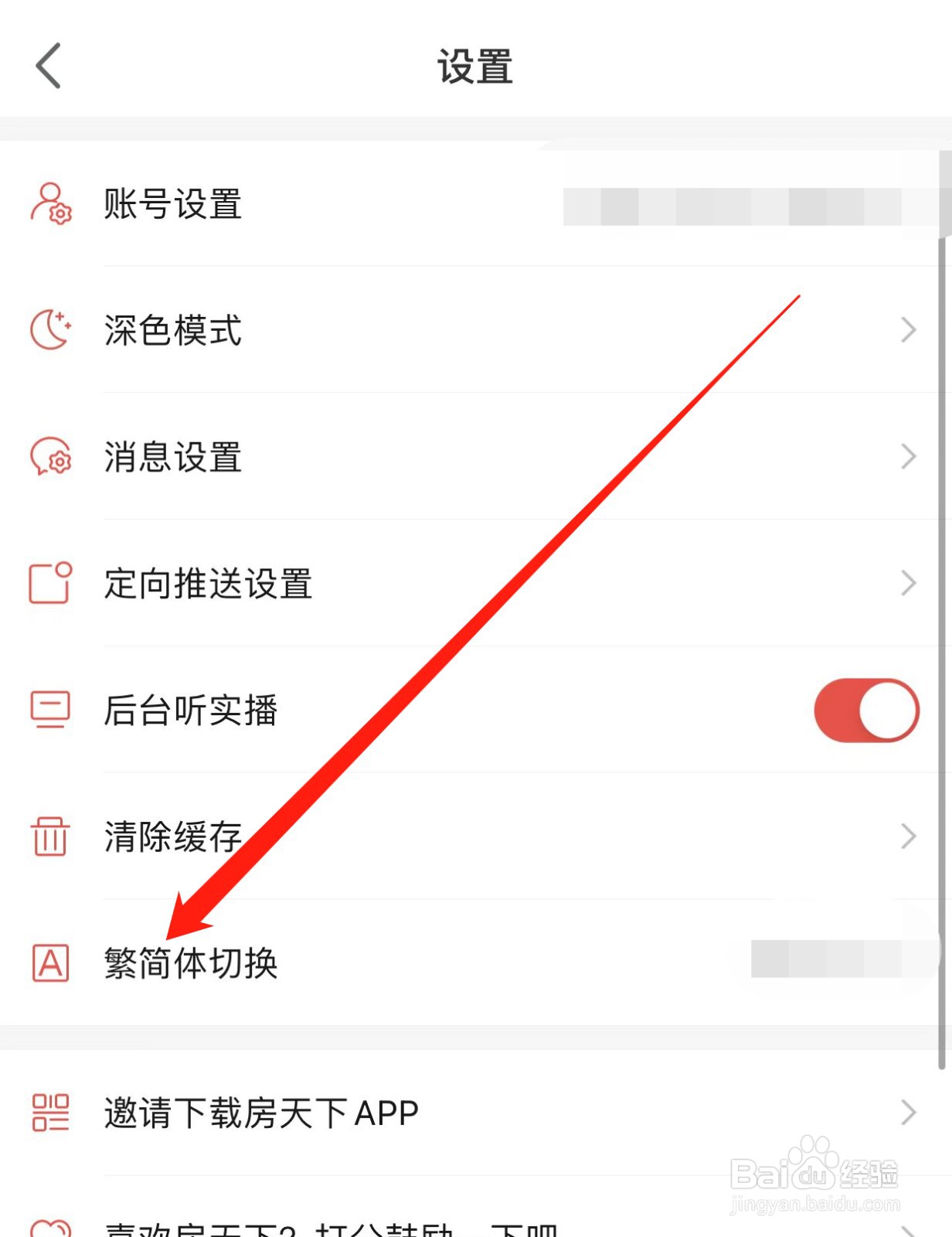Enable background playback using the red switch
952x1237 pixels.
(863, 710)
